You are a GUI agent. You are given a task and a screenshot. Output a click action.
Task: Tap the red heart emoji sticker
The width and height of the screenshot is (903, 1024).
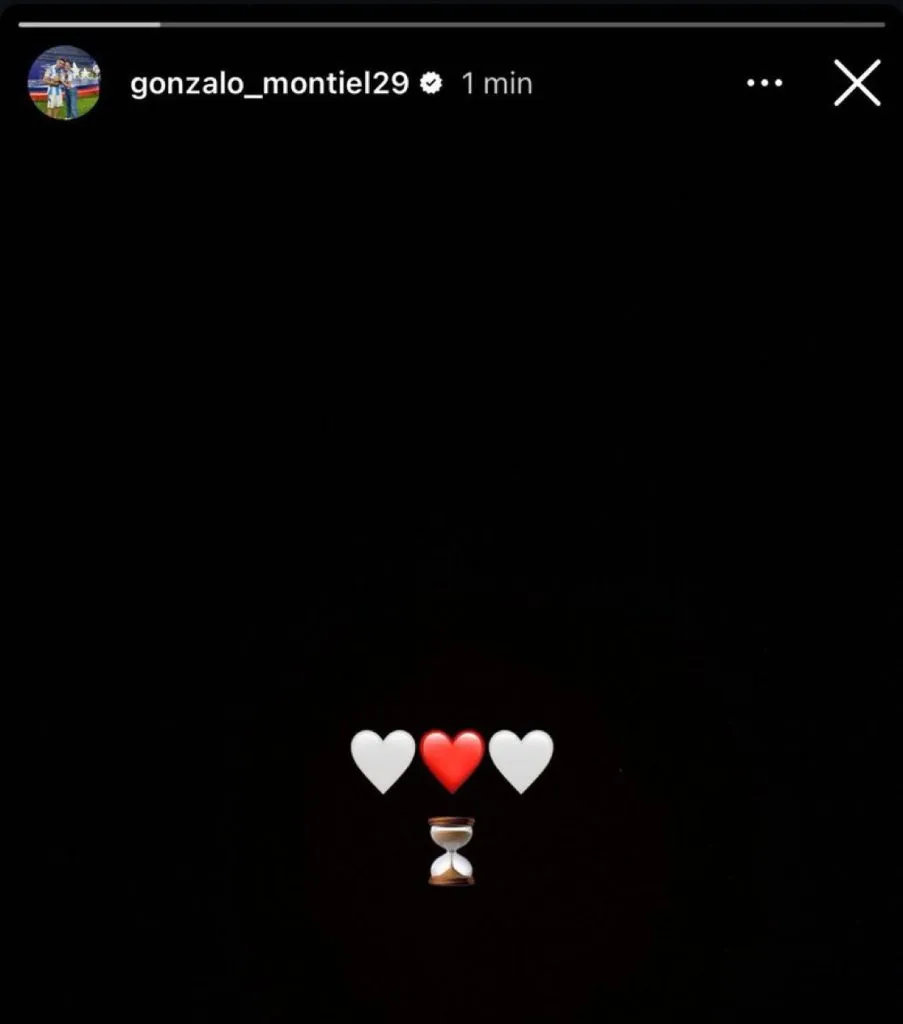(450, 760)
